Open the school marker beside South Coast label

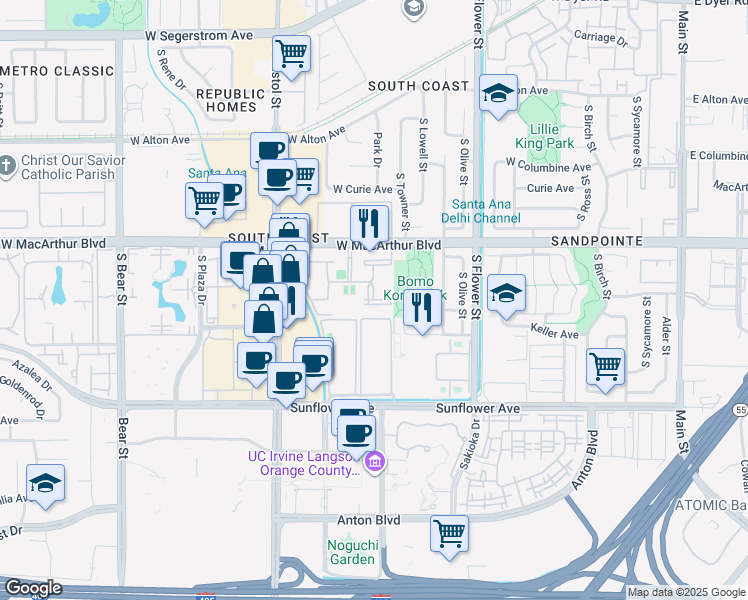coord(498,97)
